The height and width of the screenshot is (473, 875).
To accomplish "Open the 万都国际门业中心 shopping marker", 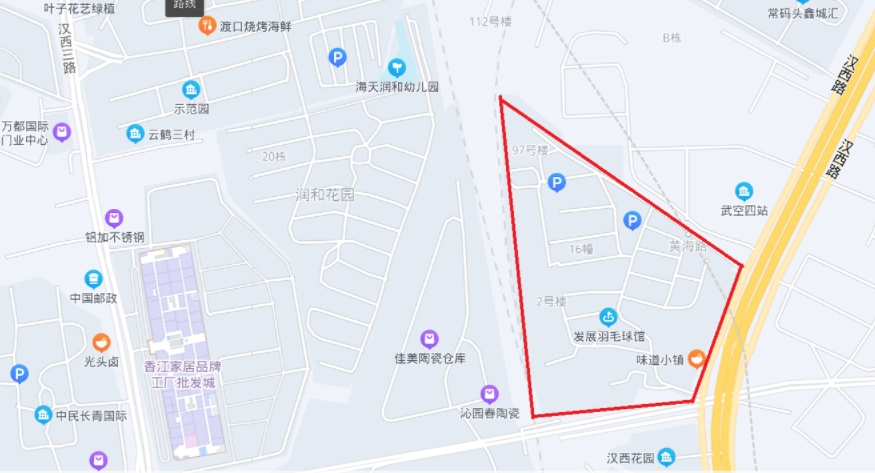I will [x=63, y=131].
